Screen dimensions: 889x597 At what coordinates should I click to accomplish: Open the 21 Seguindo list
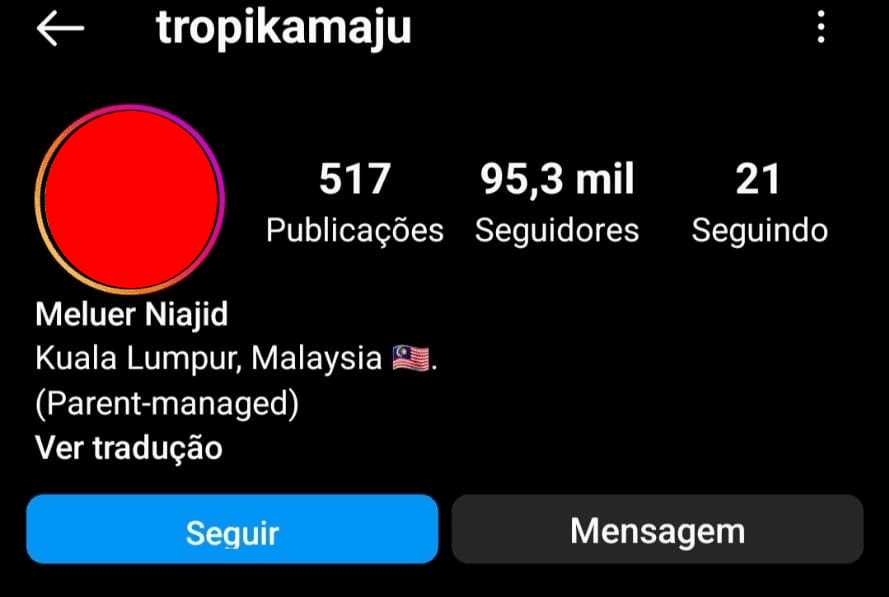pos(759,204)
